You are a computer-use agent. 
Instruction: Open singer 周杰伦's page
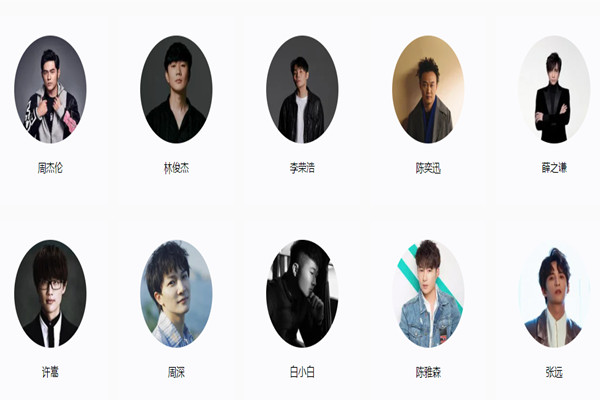pos(50,90)
